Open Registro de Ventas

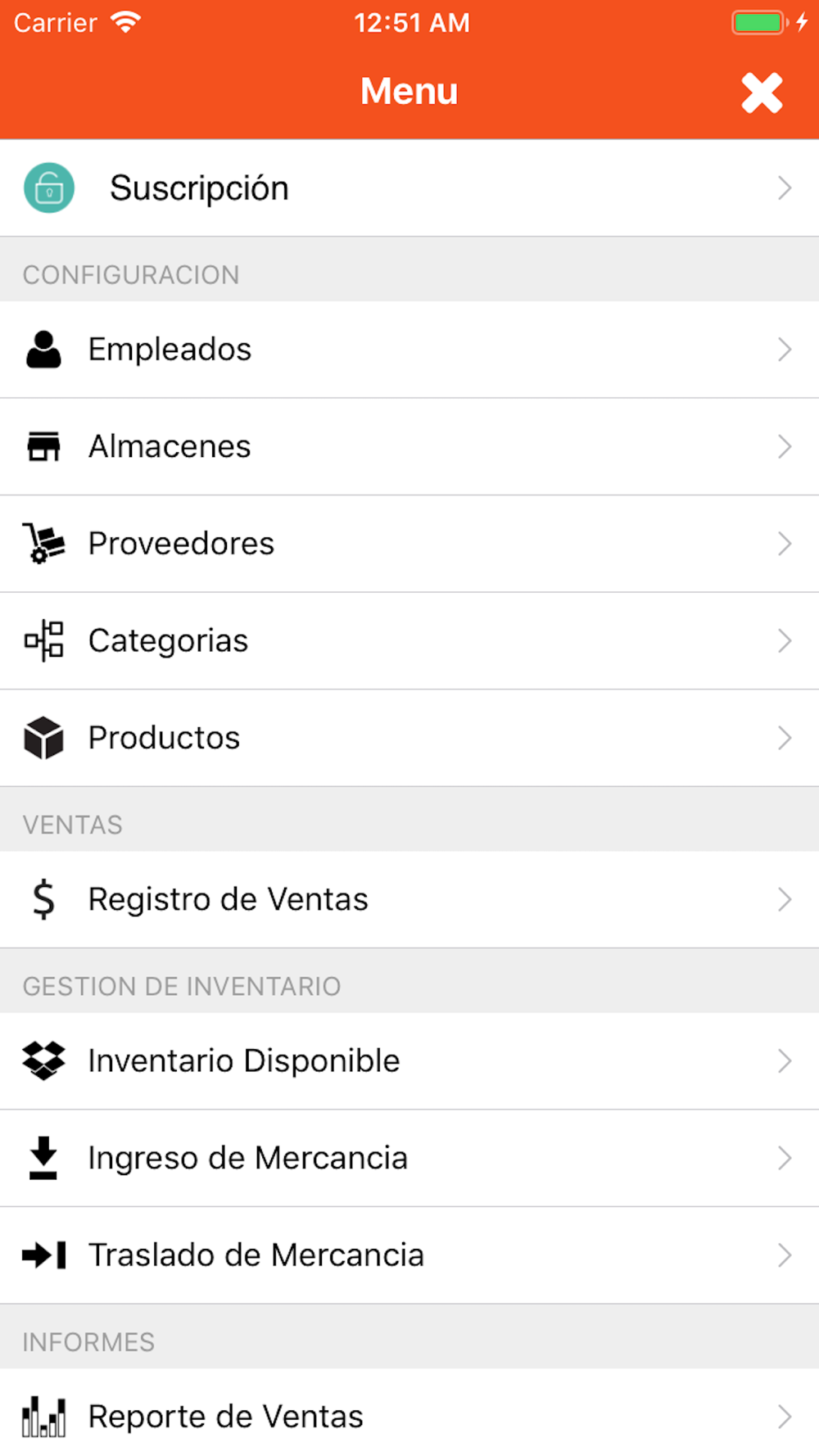tap(409, 900)
